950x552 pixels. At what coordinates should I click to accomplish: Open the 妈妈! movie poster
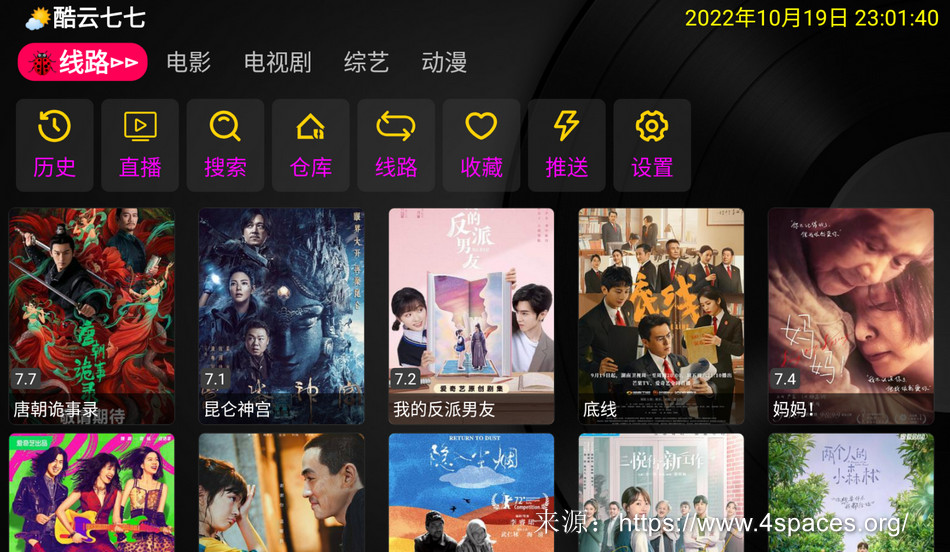[x=850, y=315]
